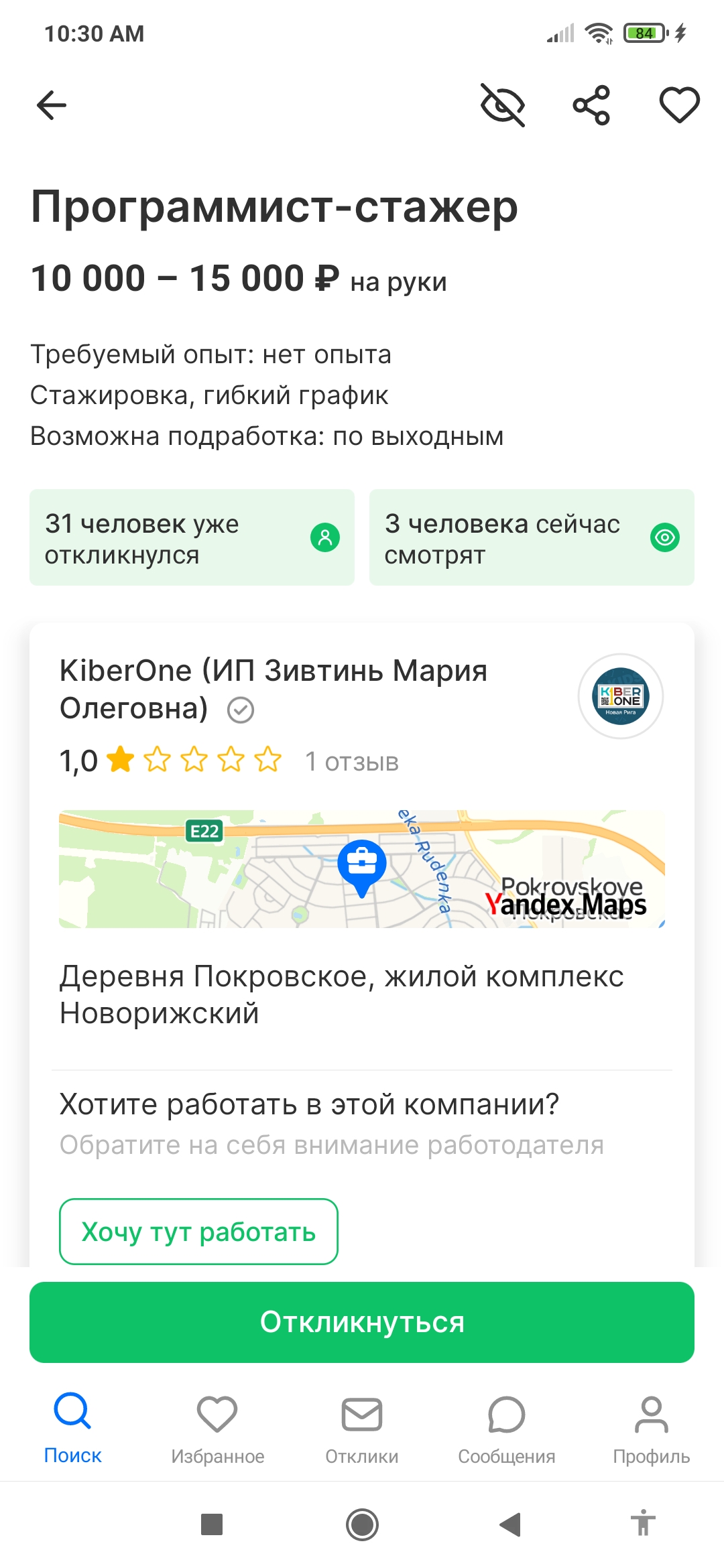The width and height of the screenshot is (724, 1568).
Task: Share the Программист-стажер vacancy
Action: click(591, 105)
